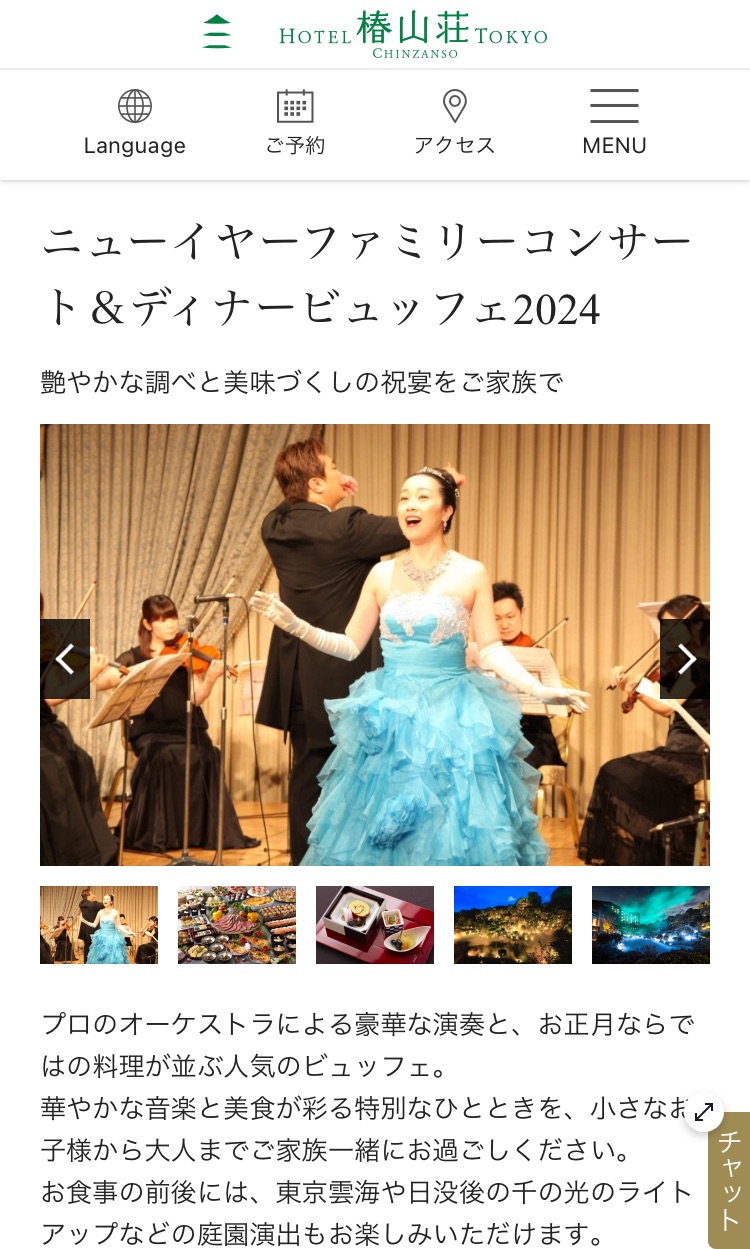Screen dimensions: 750x1249
Task: Select the red tray dish thumbnail
Action: tap(375, 925)
